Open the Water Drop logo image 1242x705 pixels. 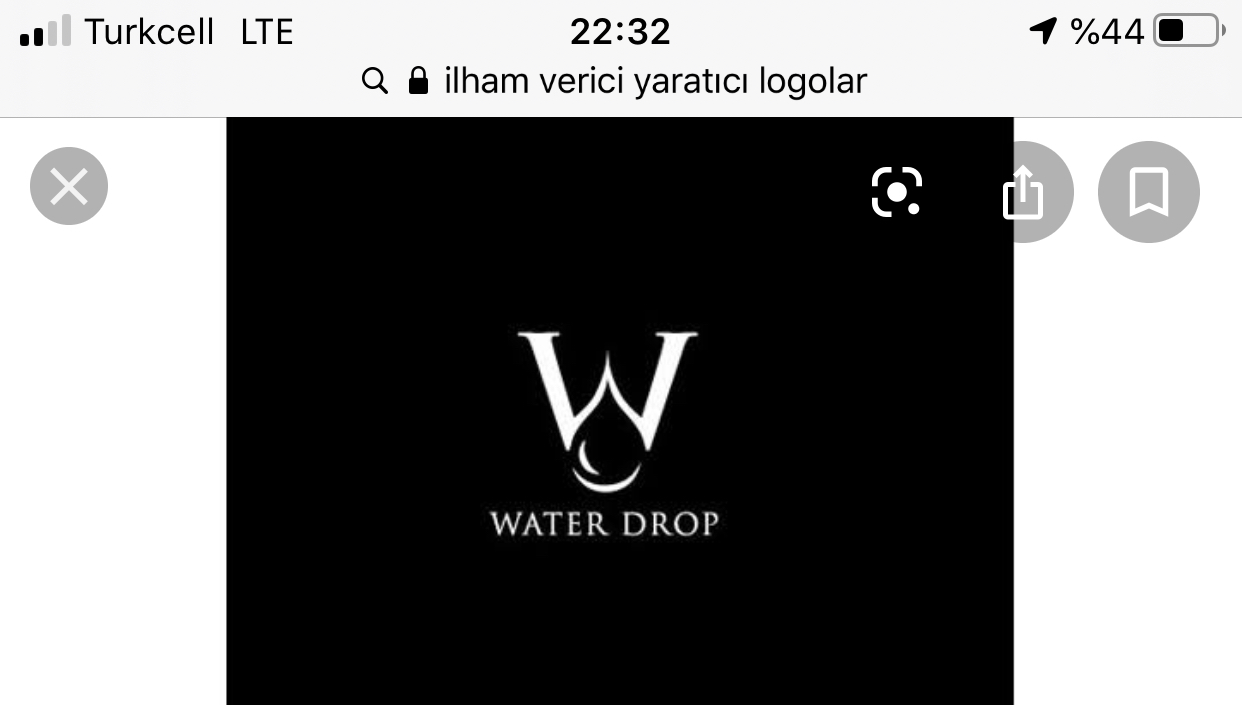pos(607,430)
